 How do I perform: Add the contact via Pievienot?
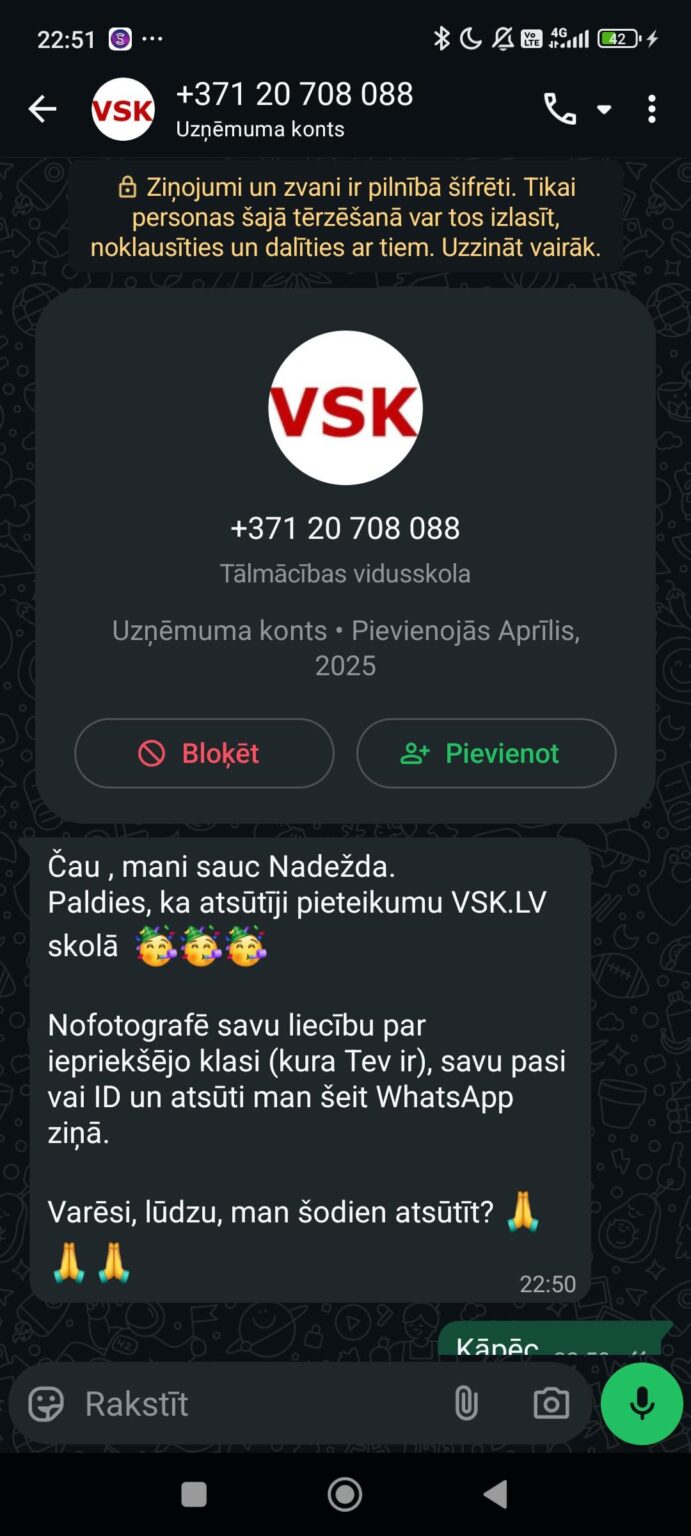pyautogui.click(x=486, y=753)
